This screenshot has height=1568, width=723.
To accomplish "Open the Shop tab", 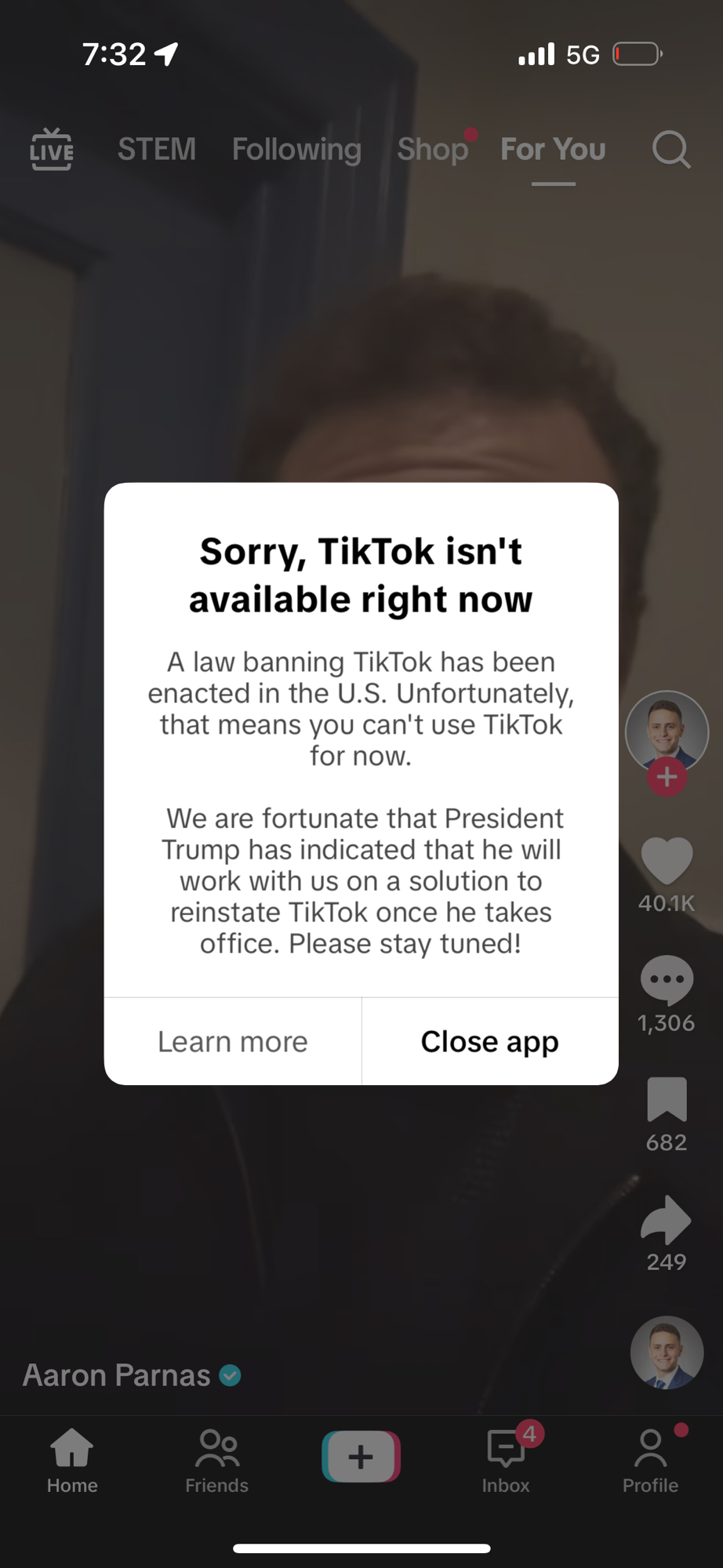I will 433,149.
